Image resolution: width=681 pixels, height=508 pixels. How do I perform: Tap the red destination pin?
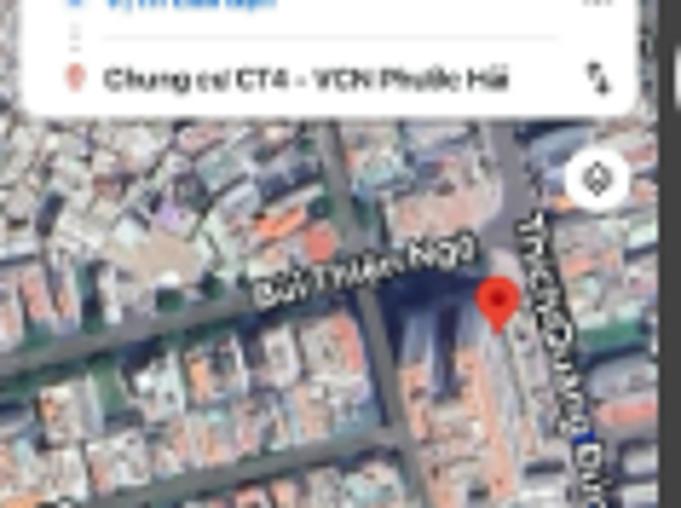pos(497,304)
